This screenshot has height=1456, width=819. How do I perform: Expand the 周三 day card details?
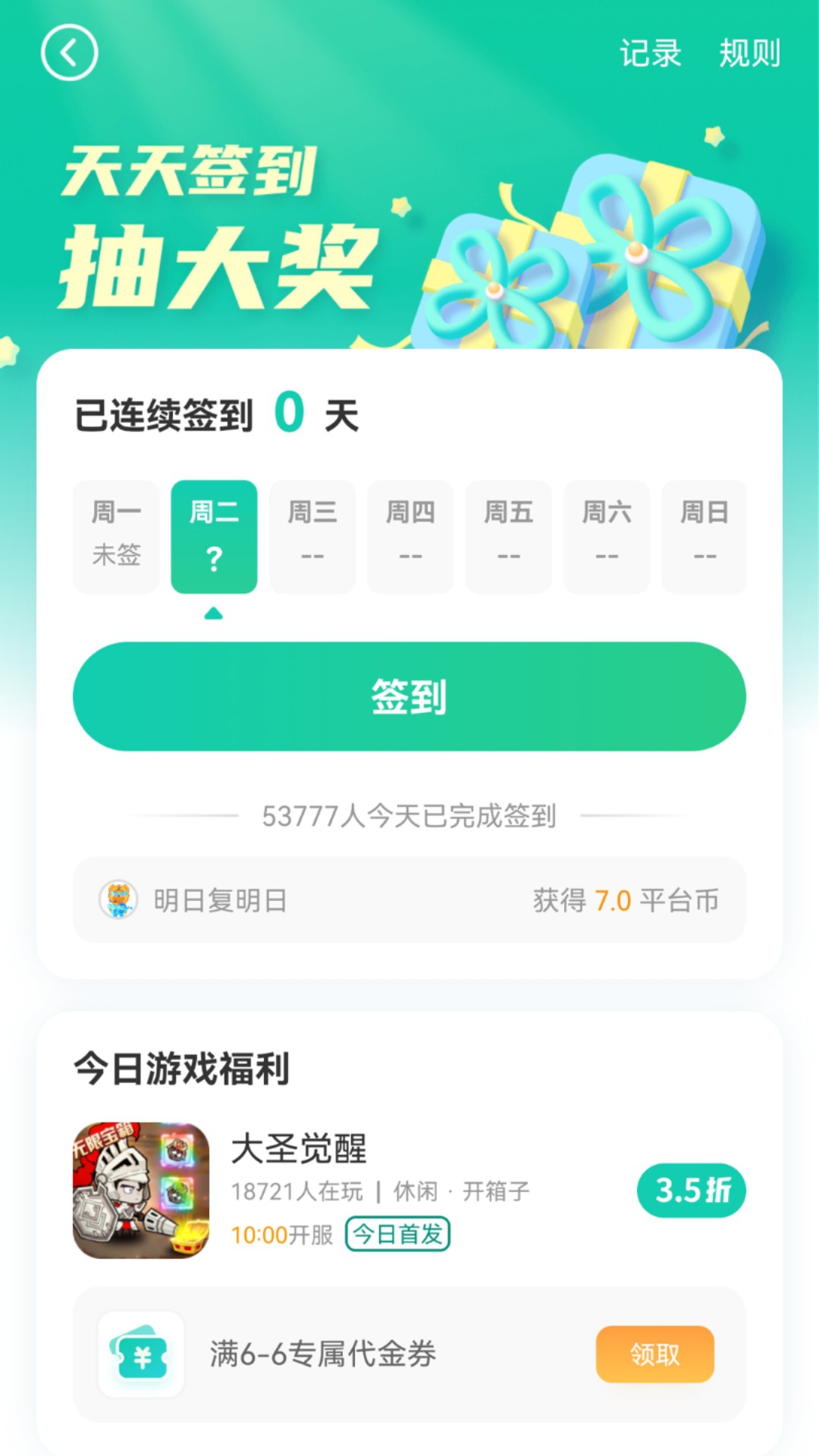click(x=312, y=536)
